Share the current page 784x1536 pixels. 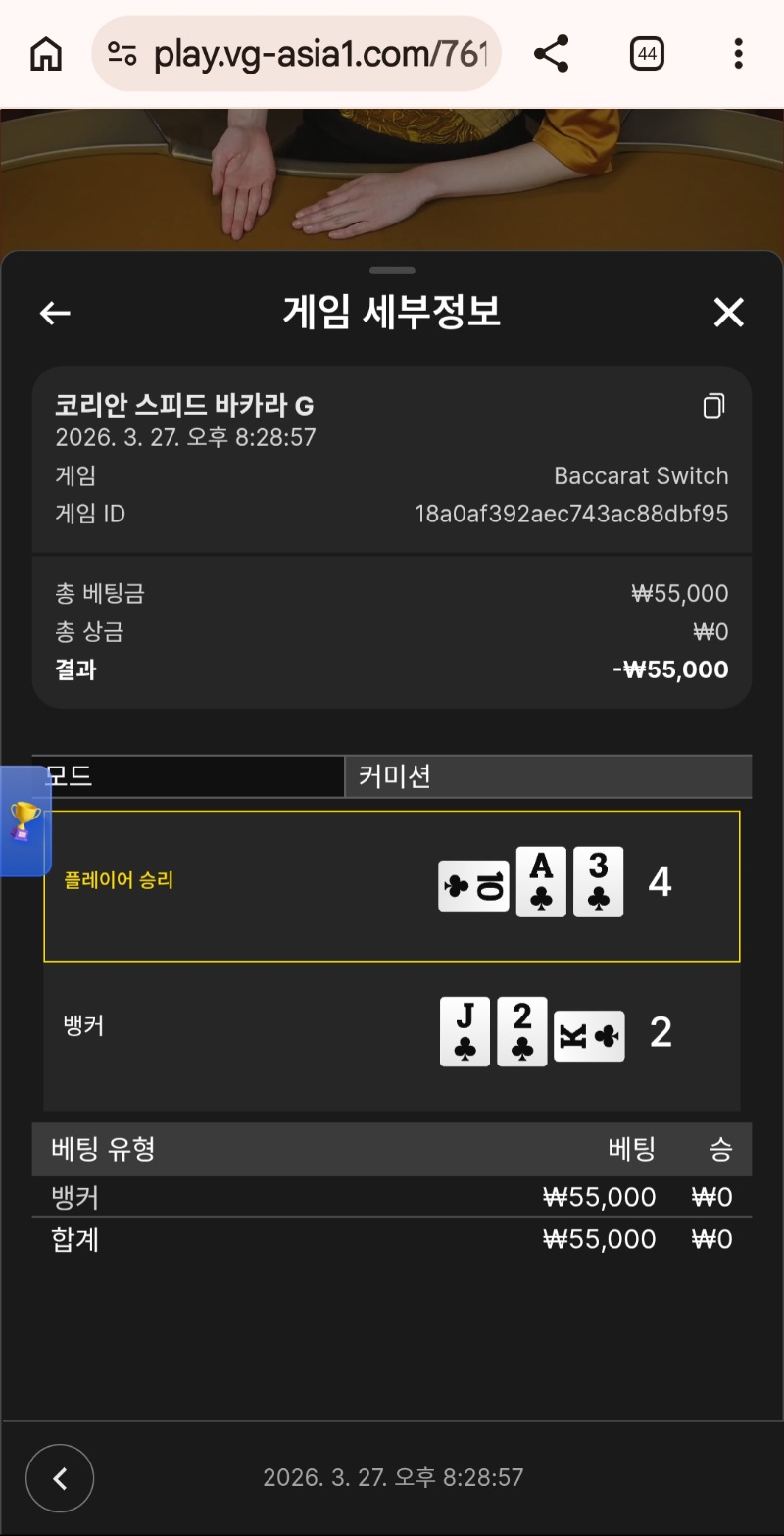[x=552, y=54]
